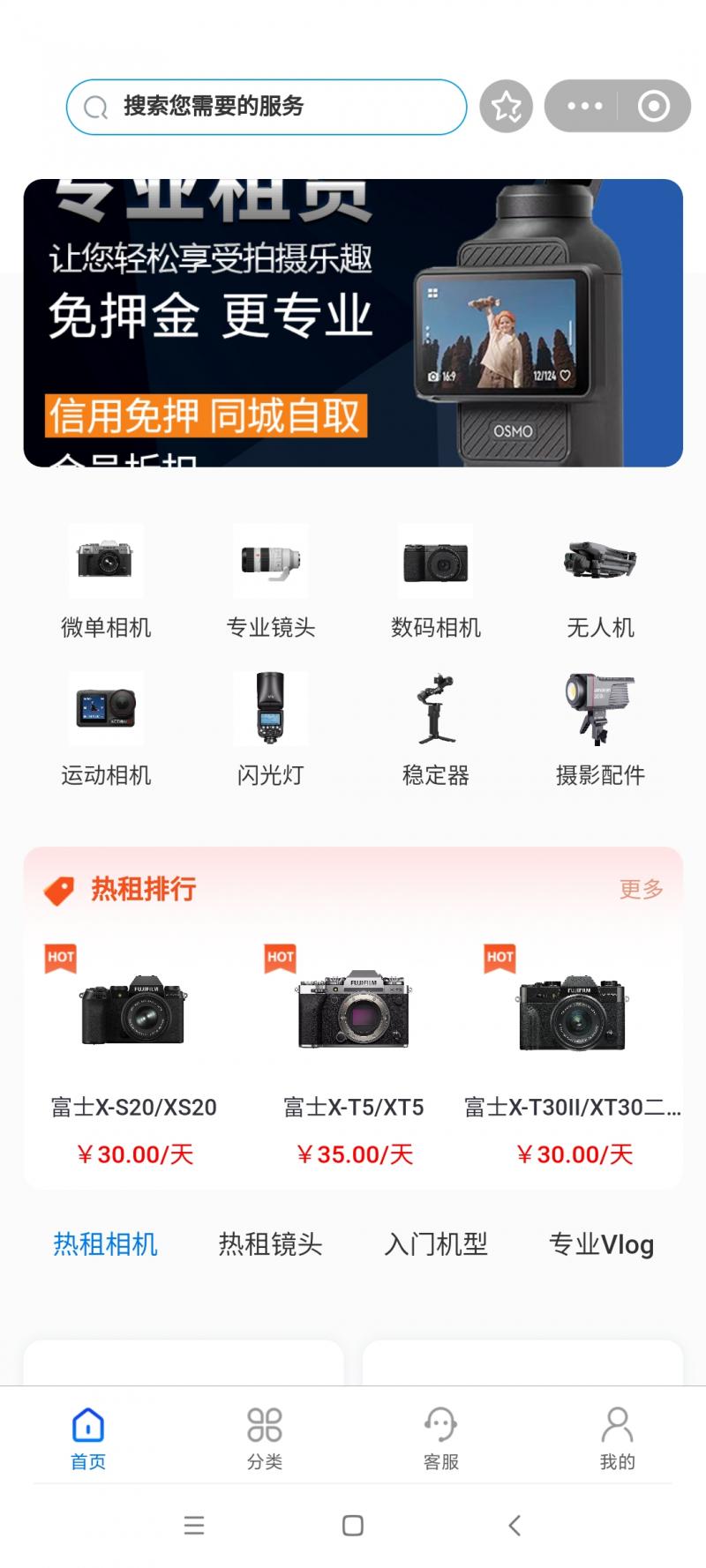Switch to the 入门机型 tab

click(436, 1244)
